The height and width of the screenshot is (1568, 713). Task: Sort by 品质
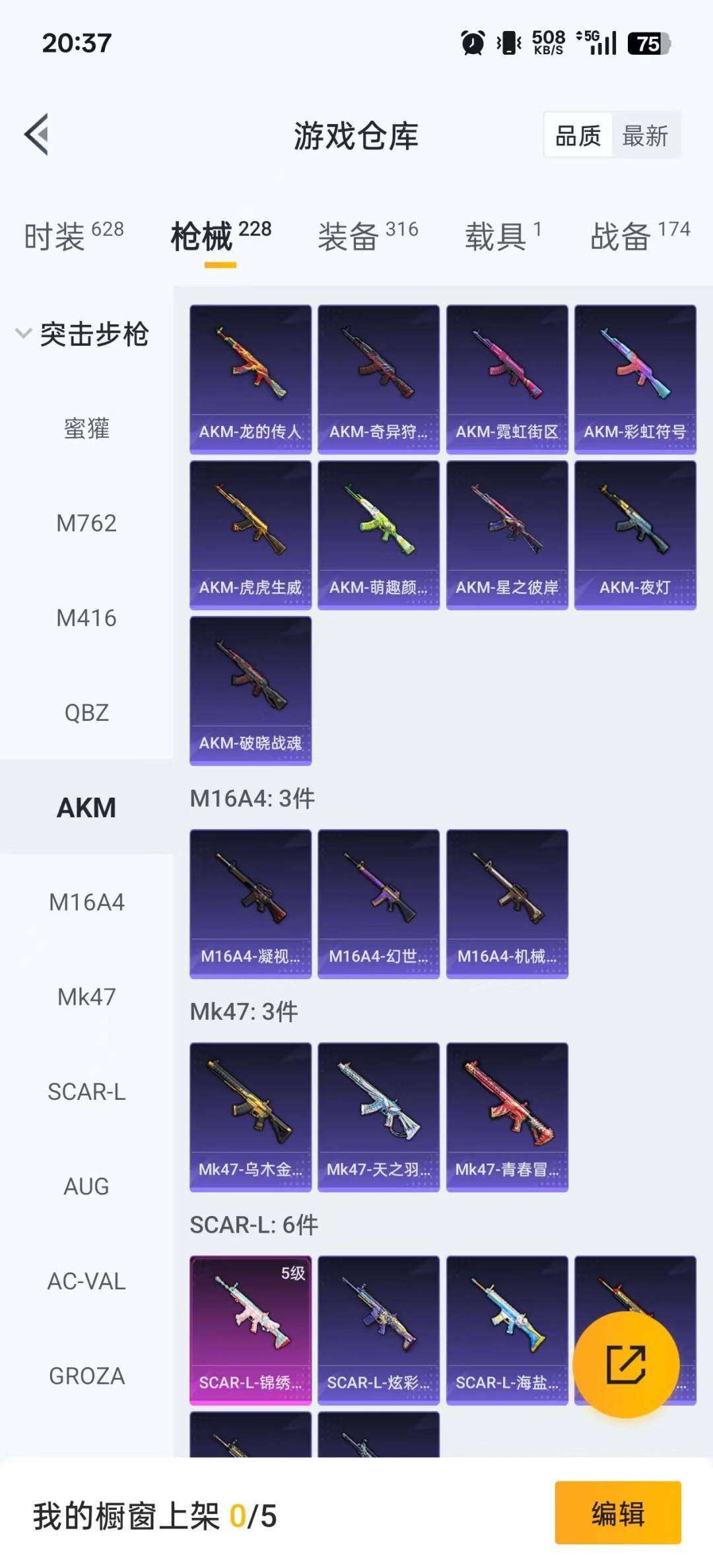click(x=578, y=136)
